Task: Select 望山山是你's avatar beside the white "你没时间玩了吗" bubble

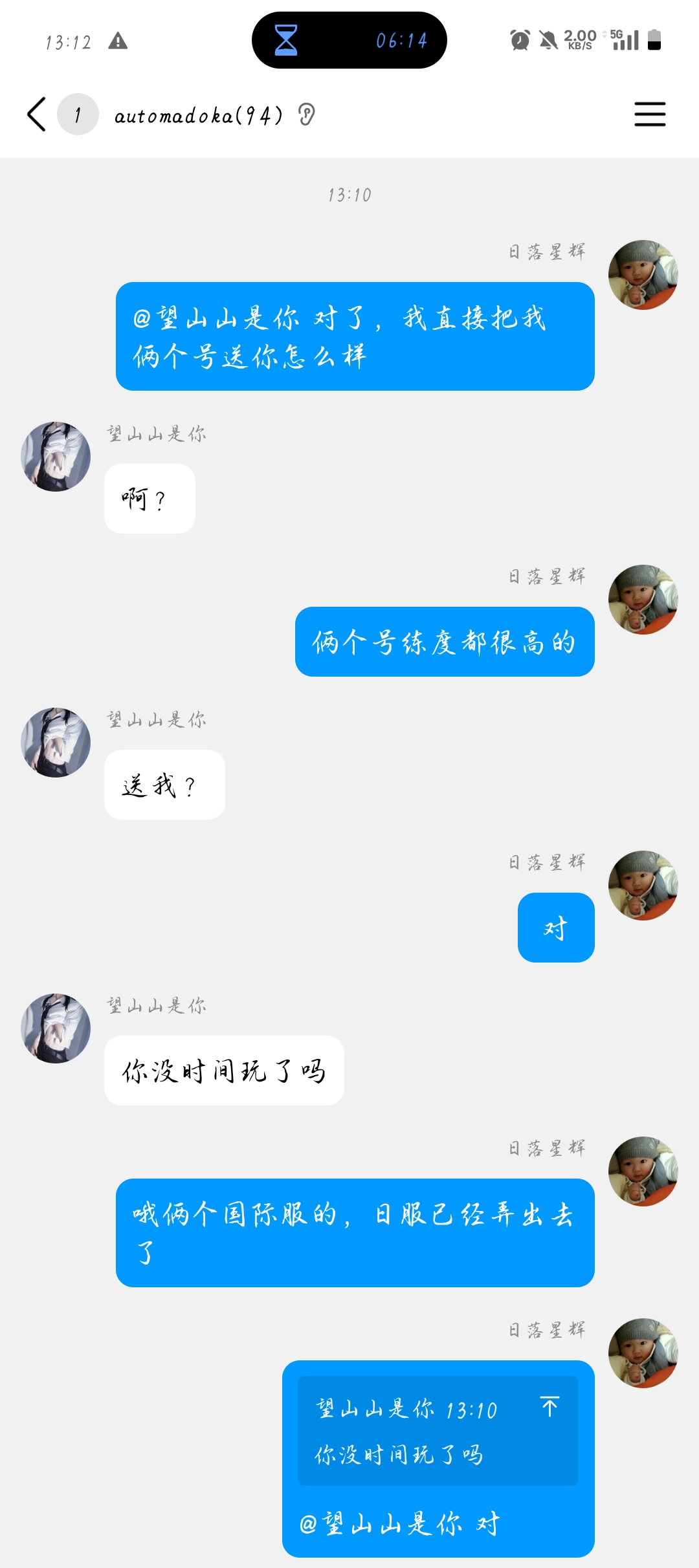Action: point(56,1029)
